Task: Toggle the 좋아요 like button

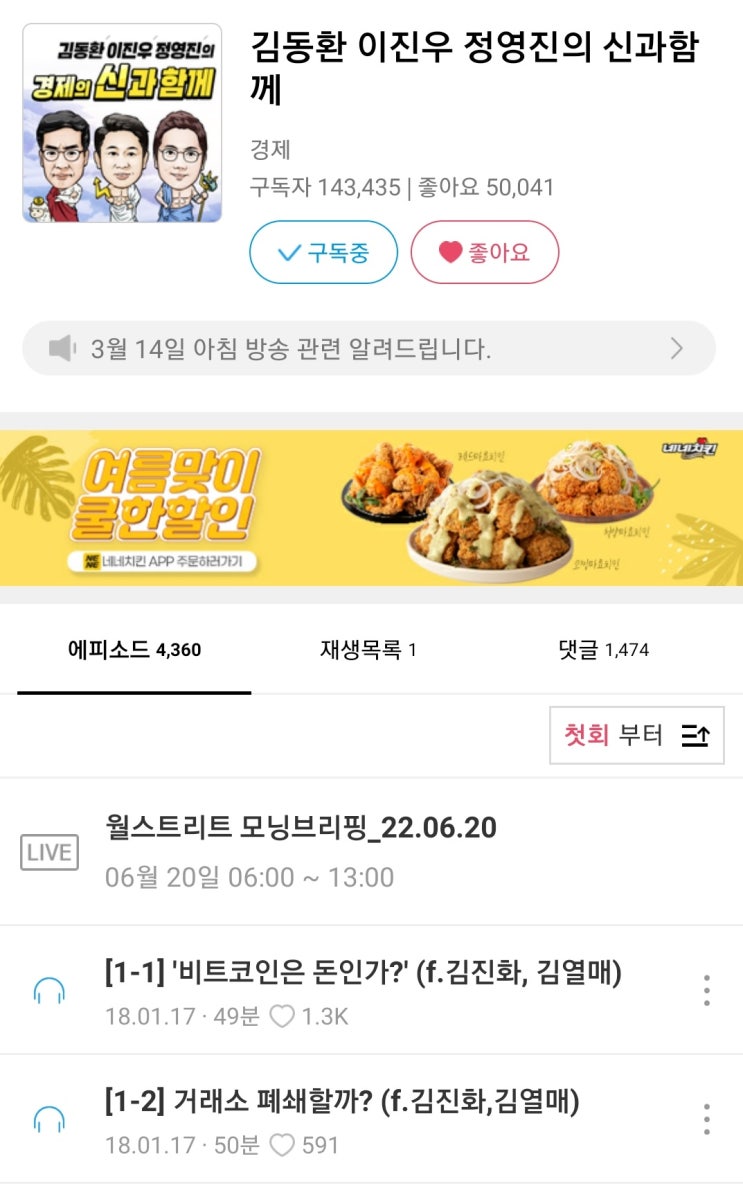Action: click(x=485, y=253)
